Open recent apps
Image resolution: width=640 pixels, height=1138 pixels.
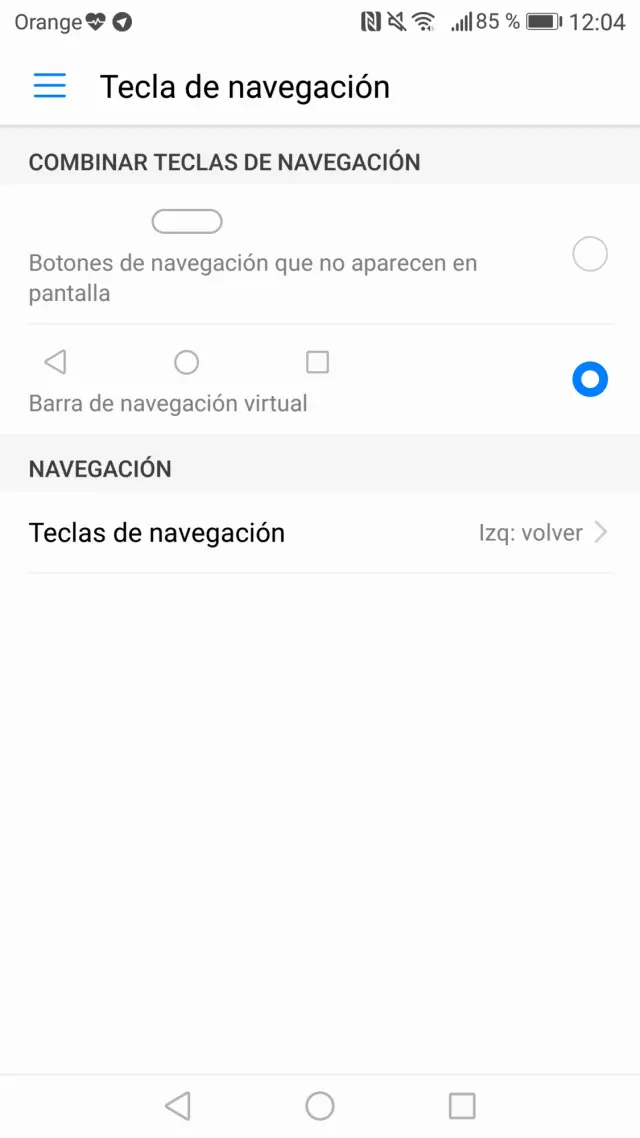tap(462, 1105)
